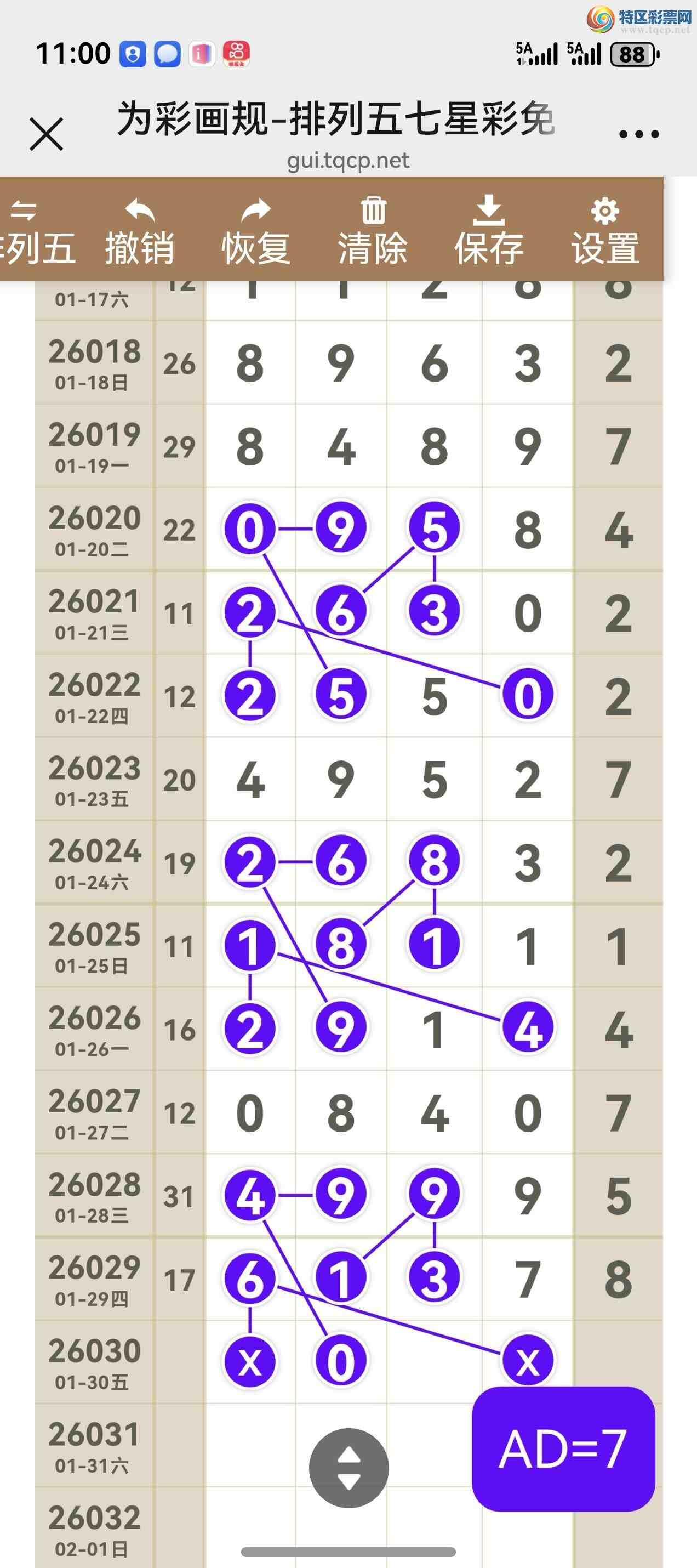
Task: Tap the grey up-down arrows floating button
Action: coord(348,1468)
